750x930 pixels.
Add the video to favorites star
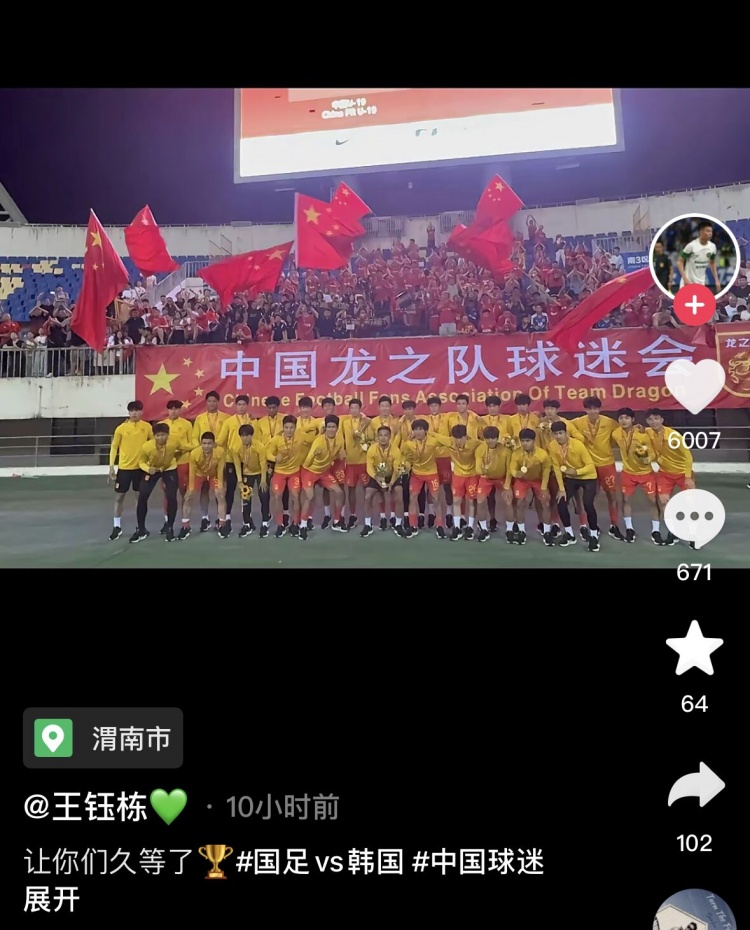(694, 649)
